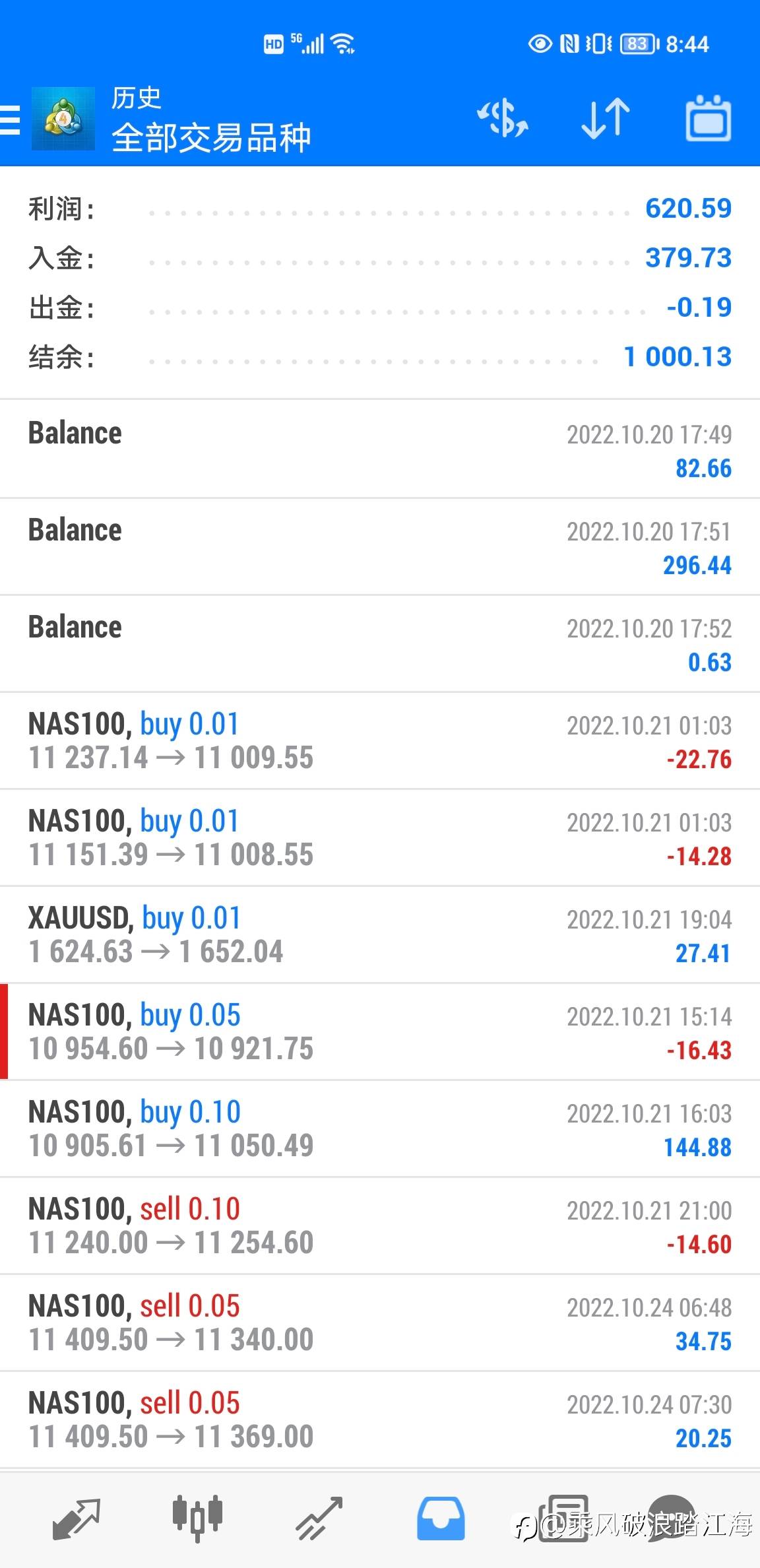Expand NAS100 sell closed at 11 369.00

[380, 1420]
